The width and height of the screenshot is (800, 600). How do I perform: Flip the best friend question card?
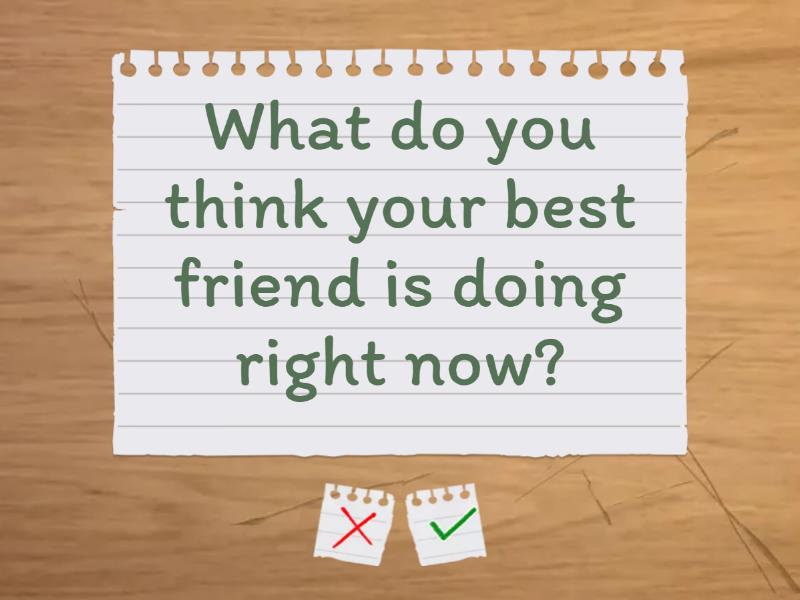pos(400,250)
